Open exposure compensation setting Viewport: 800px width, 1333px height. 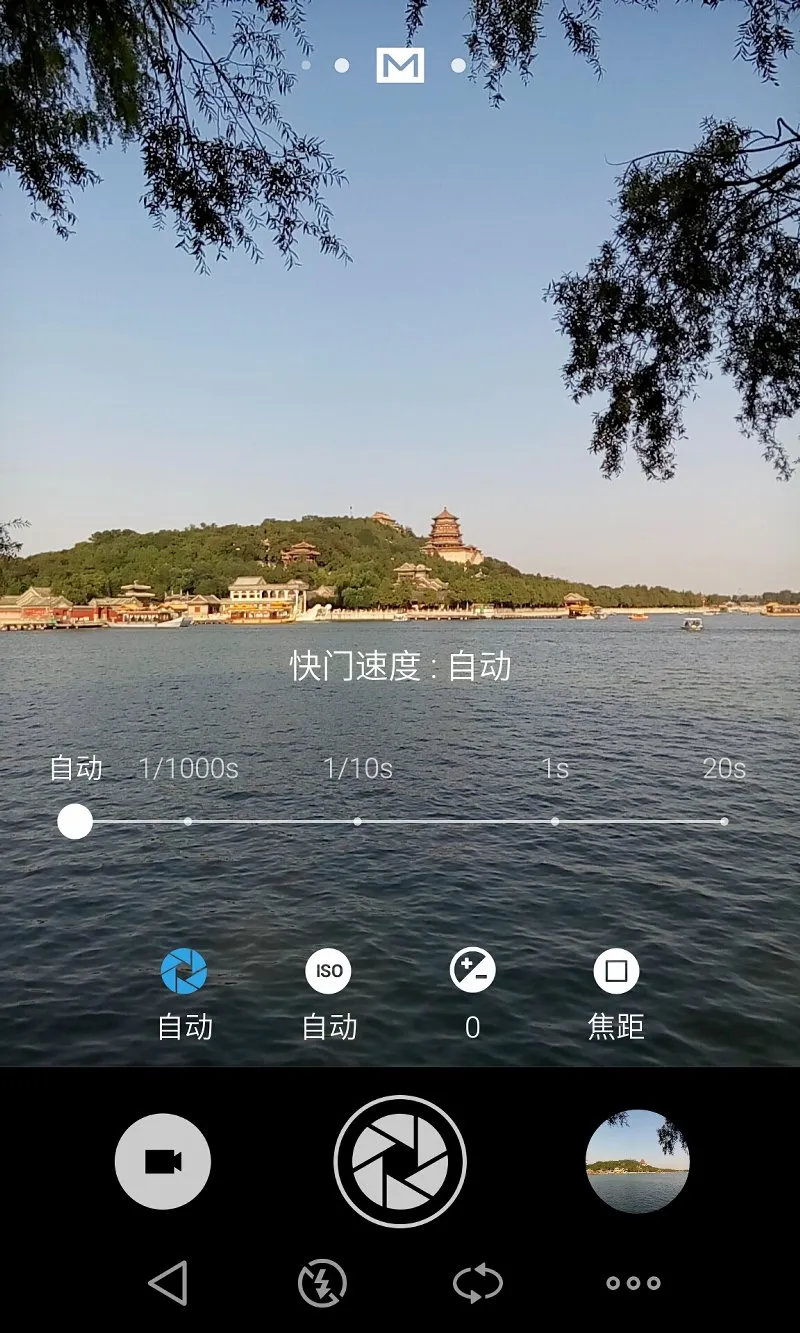click(473, 971)
